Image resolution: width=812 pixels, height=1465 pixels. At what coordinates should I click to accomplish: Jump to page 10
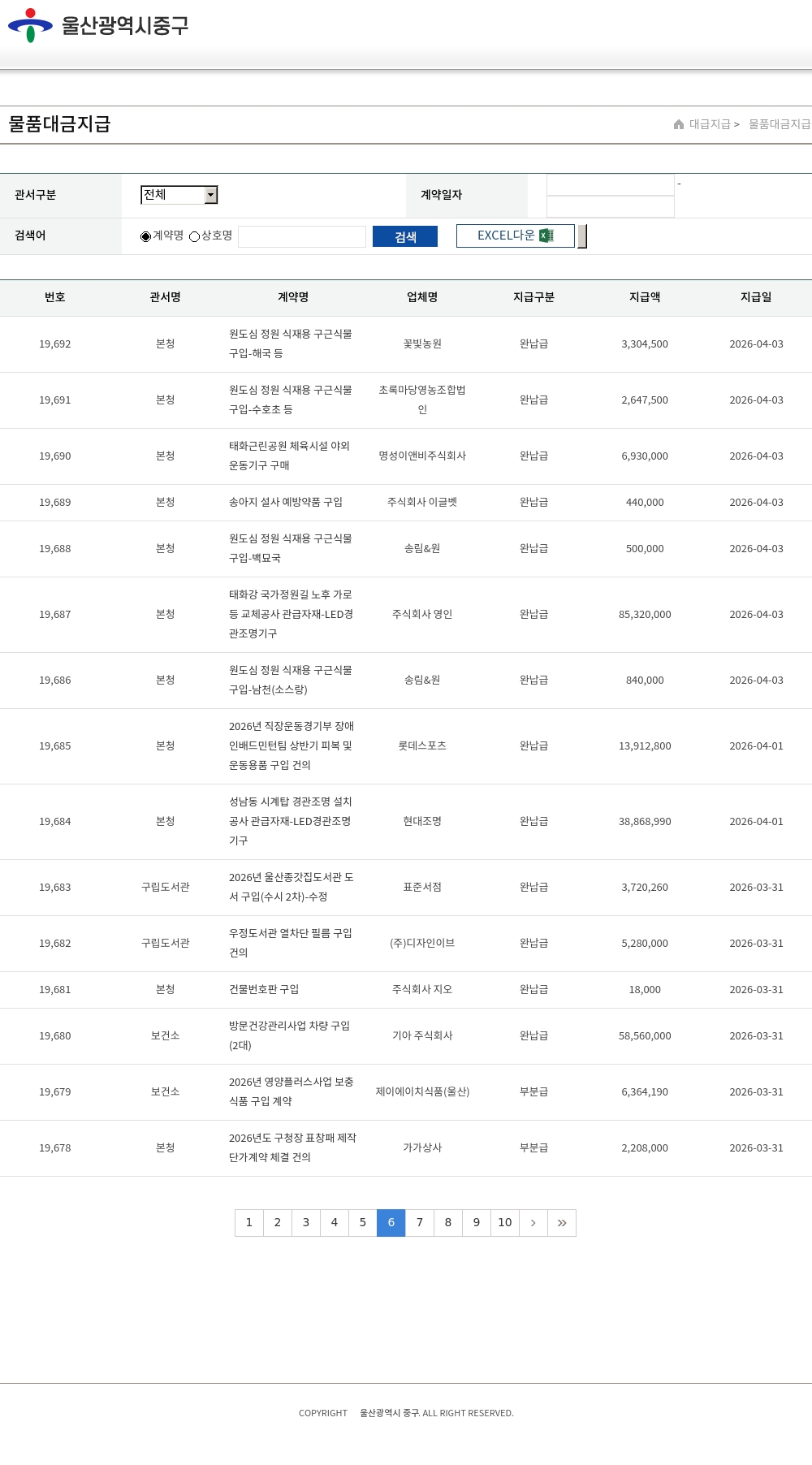(505, 1222)
